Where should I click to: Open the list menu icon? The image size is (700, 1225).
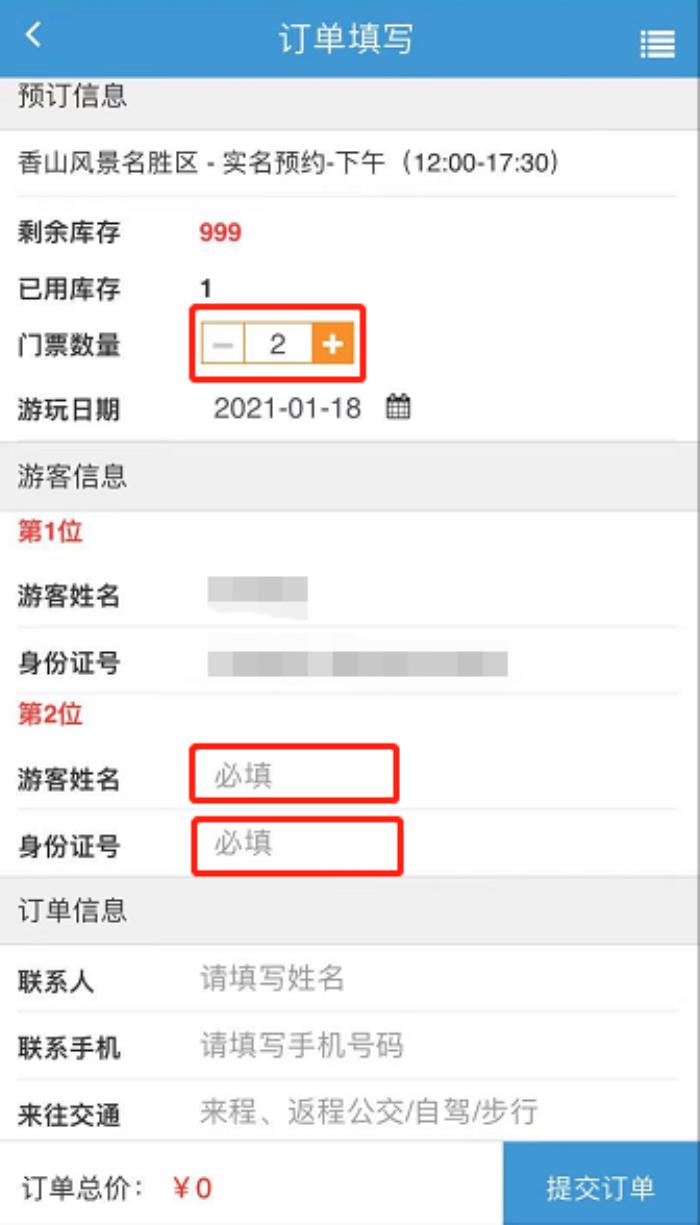657,44
